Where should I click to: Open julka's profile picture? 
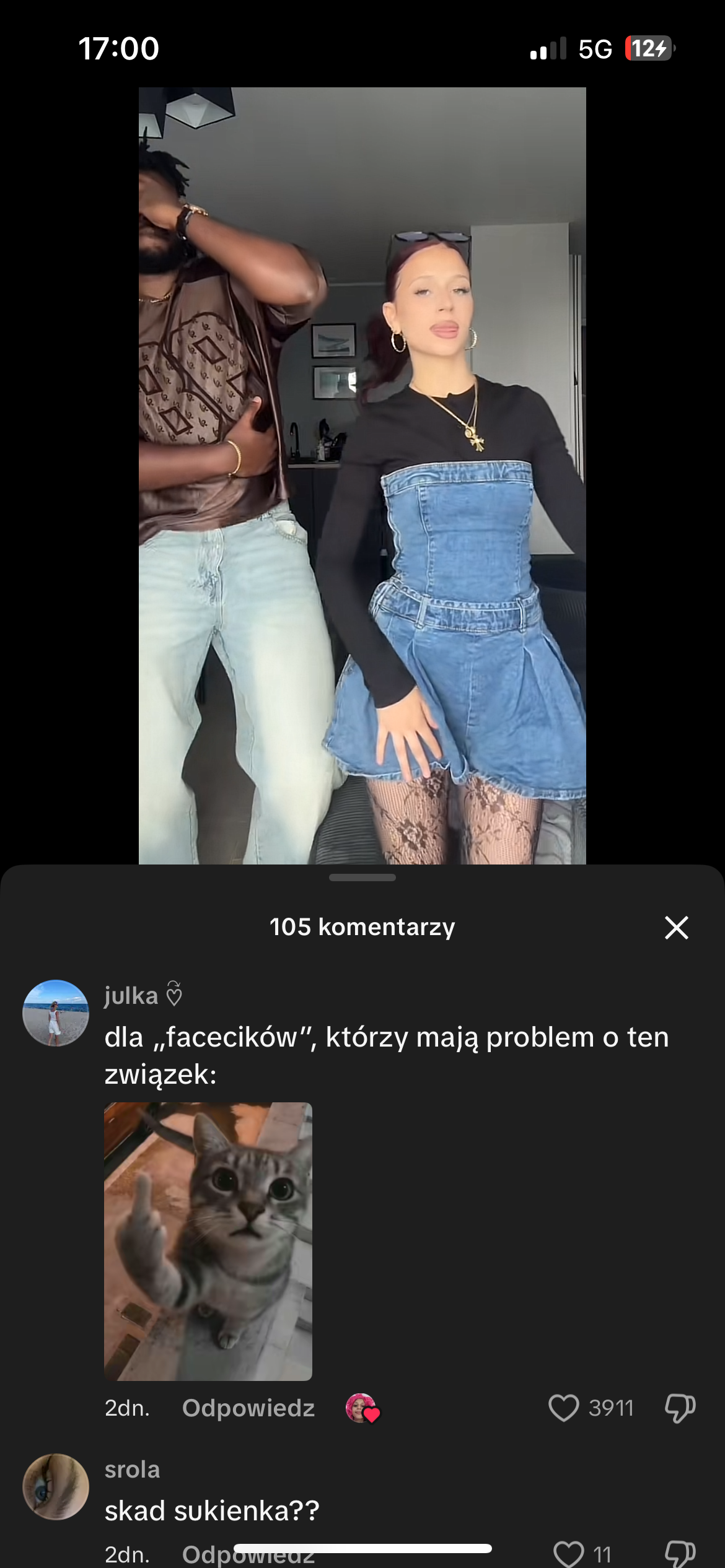tap(56, 1013)
